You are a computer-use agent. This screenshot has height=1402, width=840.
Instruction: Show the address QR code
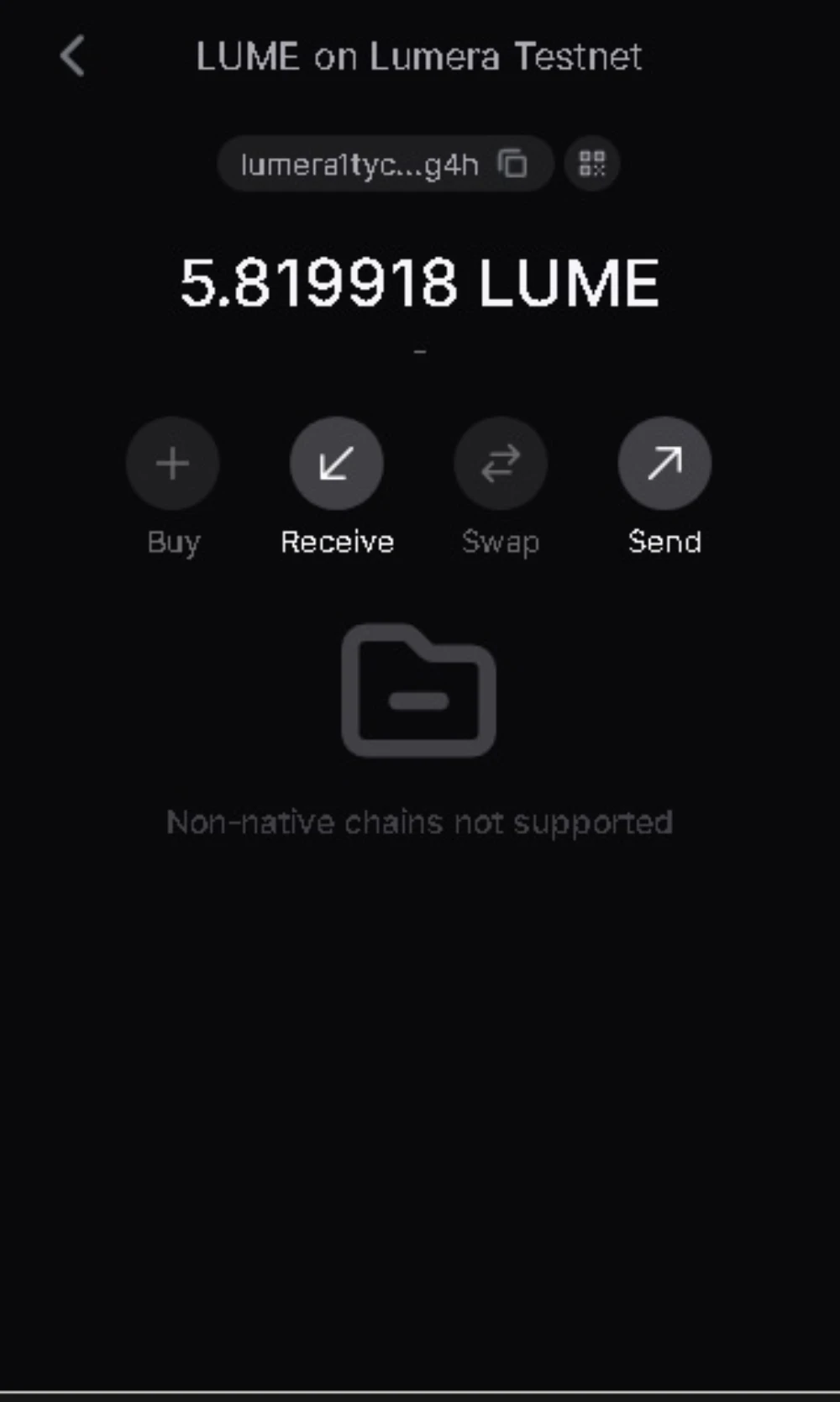point(592,164)
